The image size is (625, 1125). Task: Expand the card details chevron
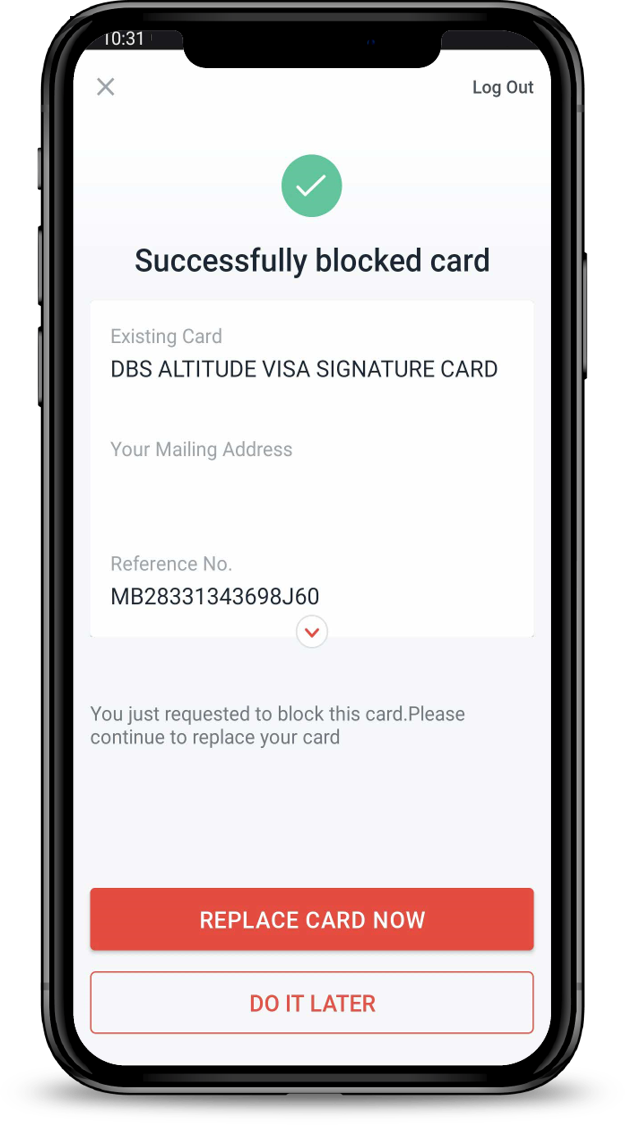click(312, 632)
